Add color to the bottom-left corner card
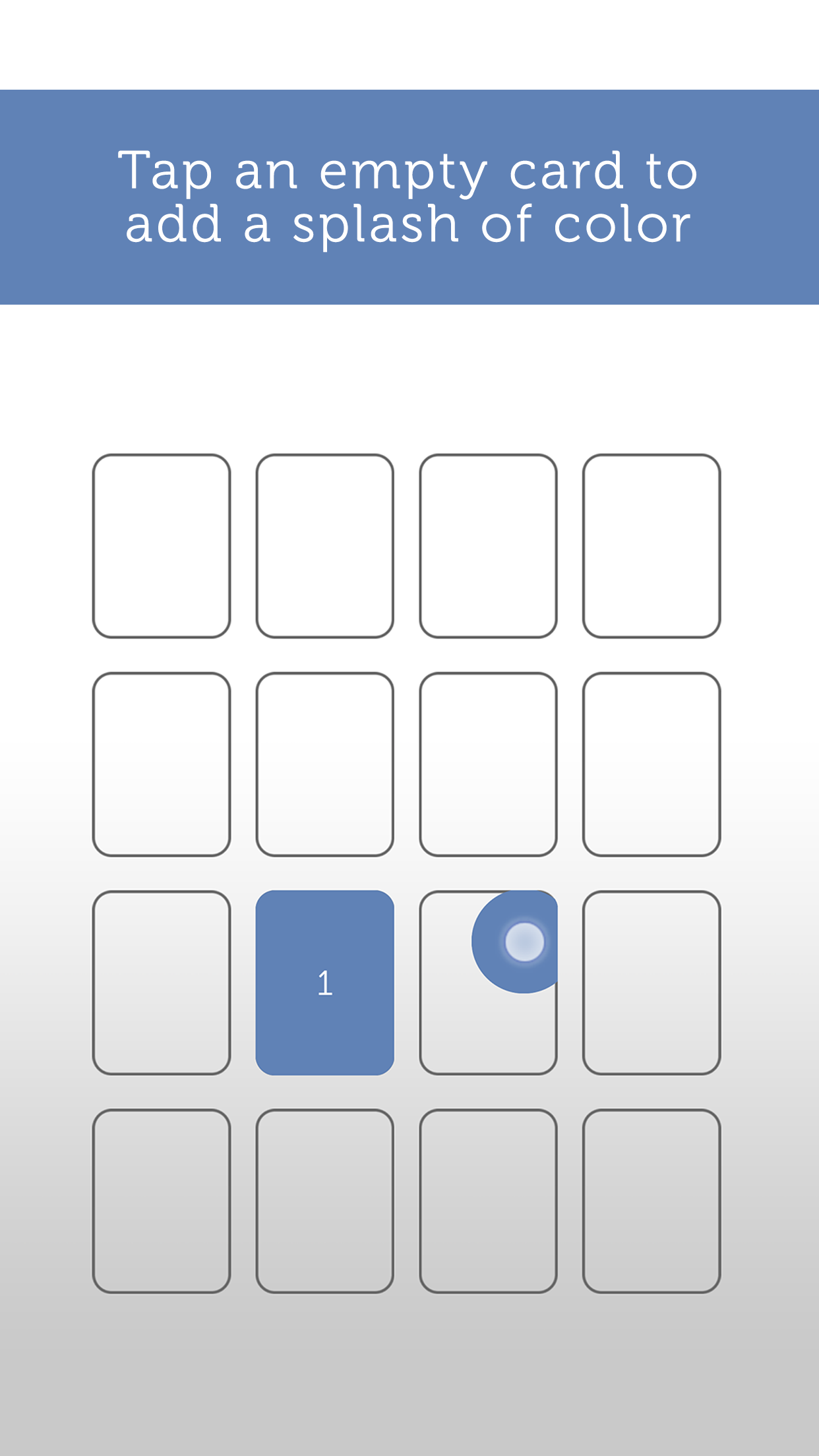Viewport: 819px width, 1456px height. pos(162,1201)
